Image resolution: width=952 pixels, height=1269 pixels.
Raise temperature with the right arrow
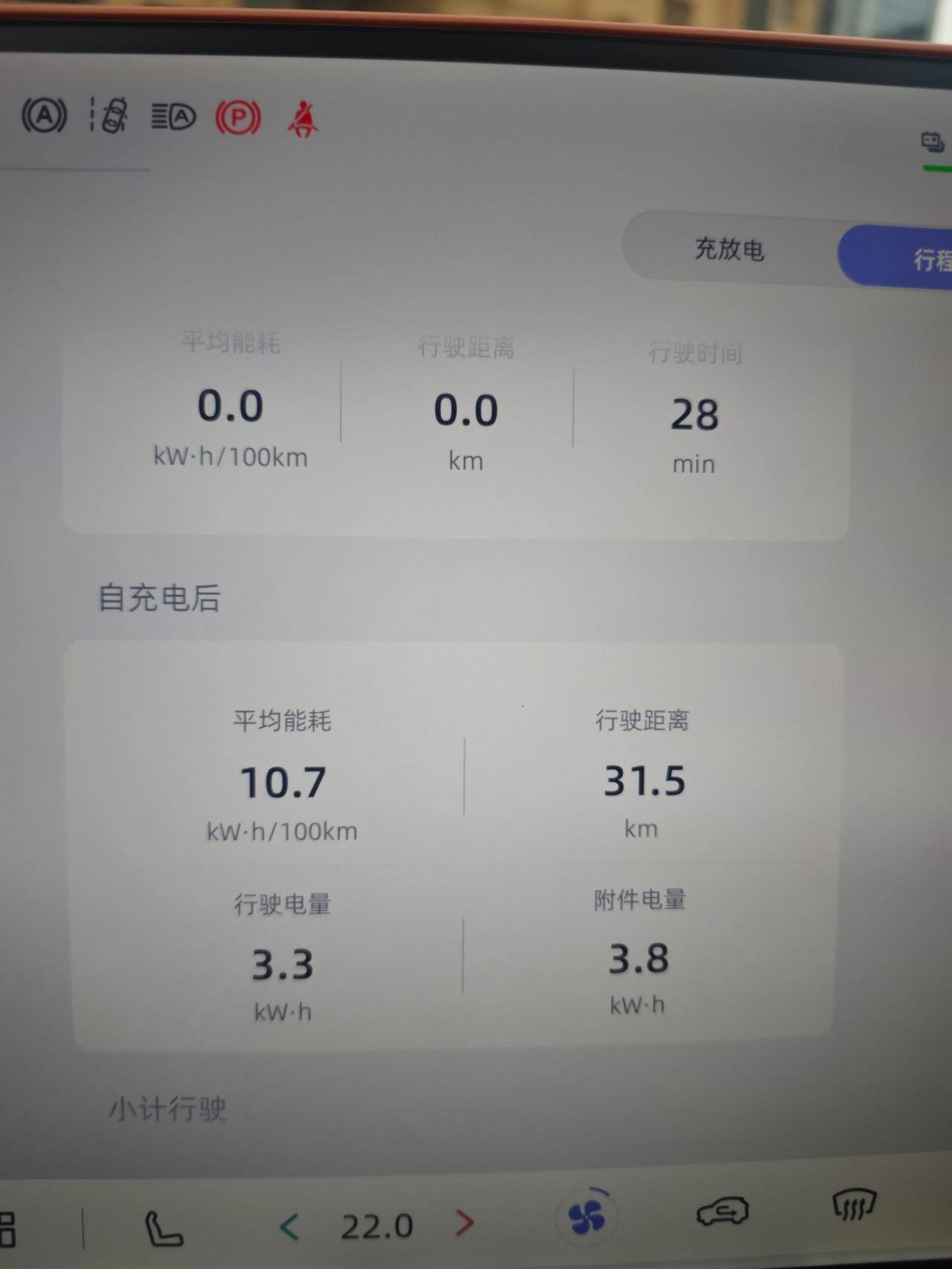click(465, 1224)
